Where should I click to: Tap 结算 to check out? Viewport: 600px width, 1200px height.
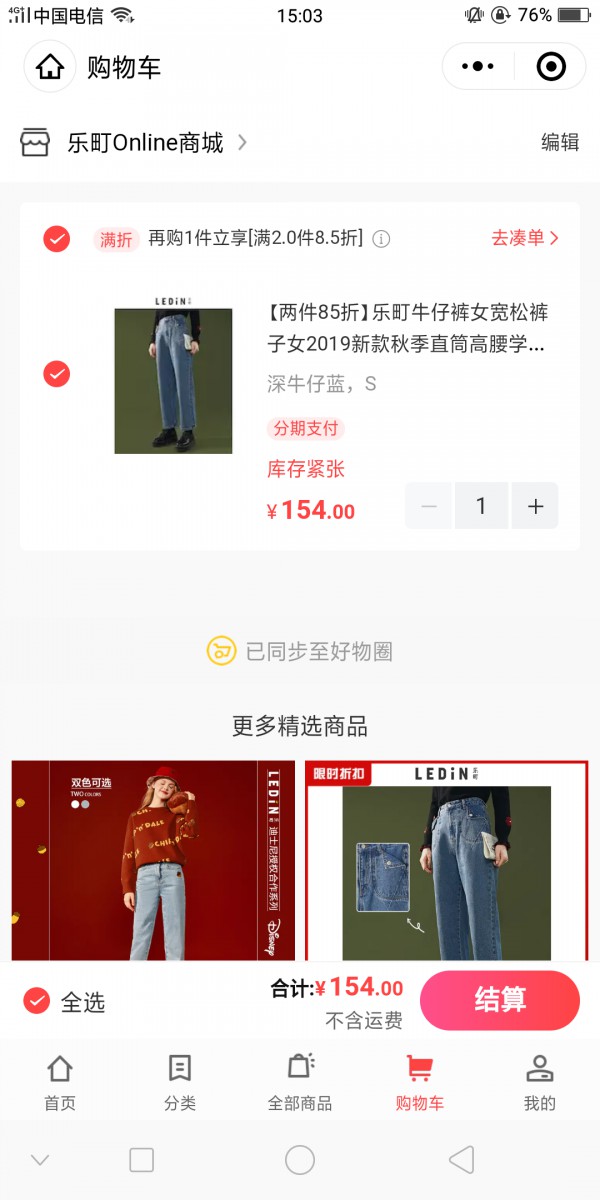click(500, 1000)
